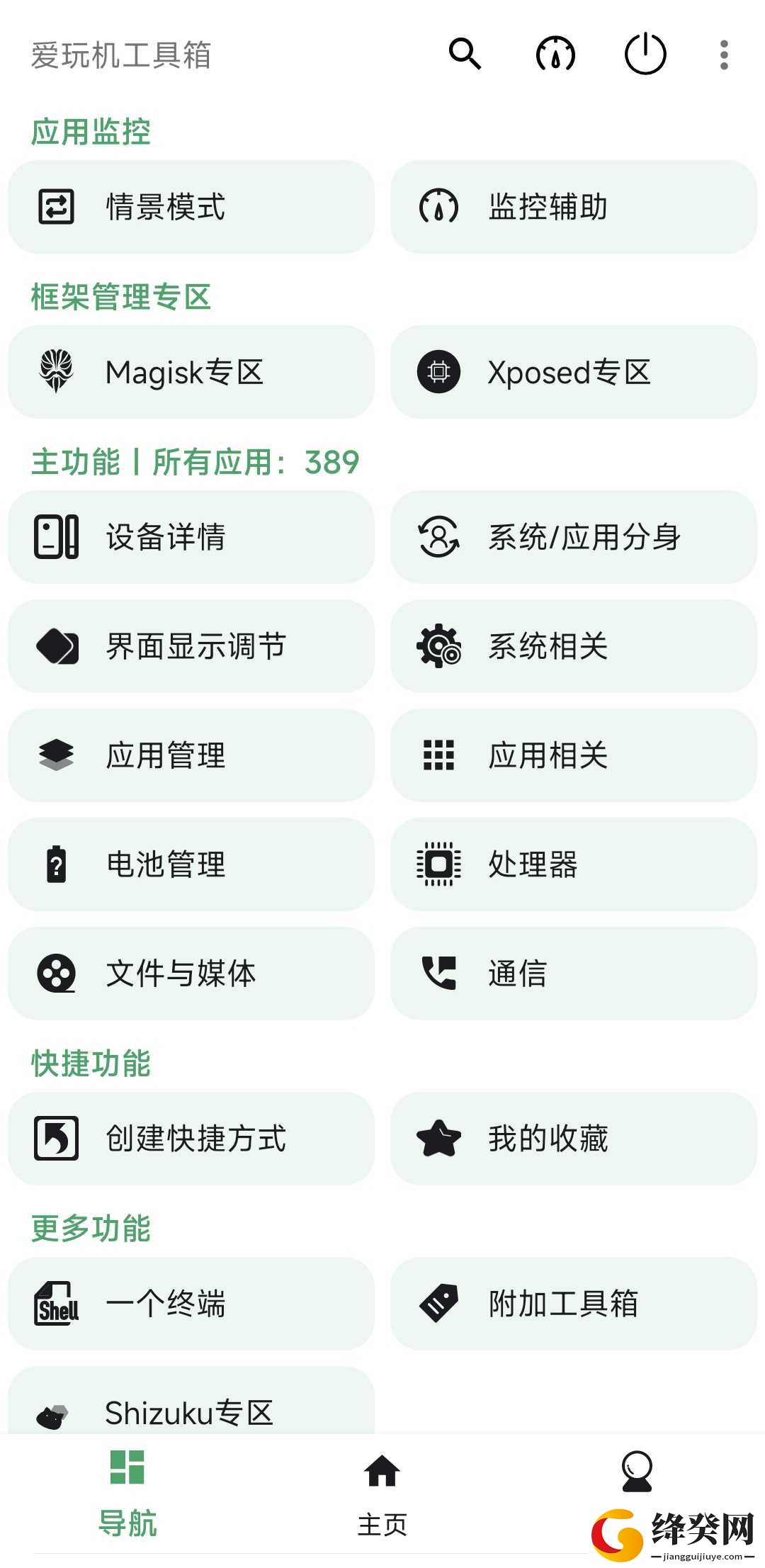This screenshot has height=1568, width=765.
Task: Open the search icon in the top bar
Action: point(465,54)
